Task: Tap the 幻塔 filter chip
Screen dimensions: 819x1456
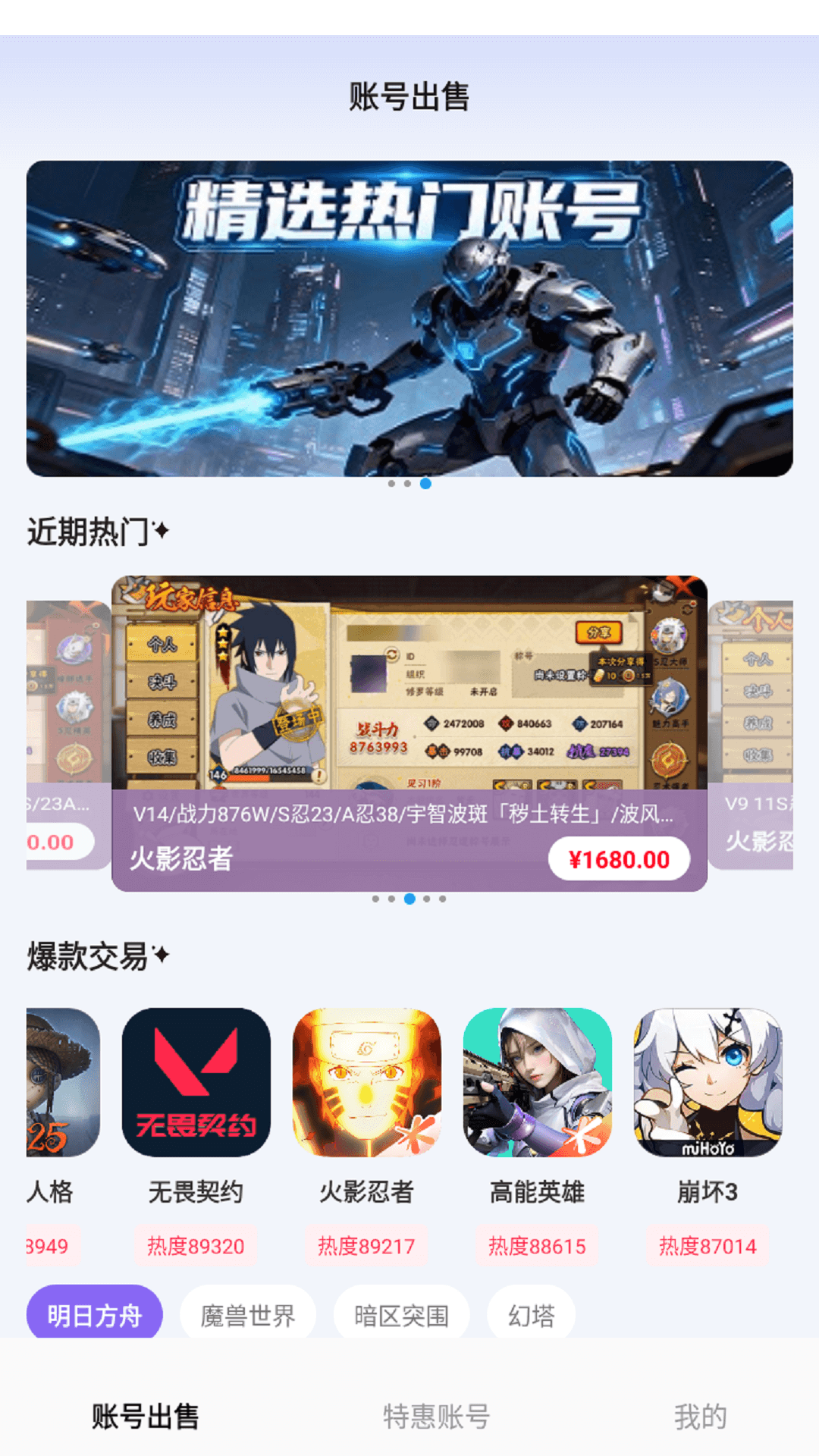Action: click(531, 1313)
